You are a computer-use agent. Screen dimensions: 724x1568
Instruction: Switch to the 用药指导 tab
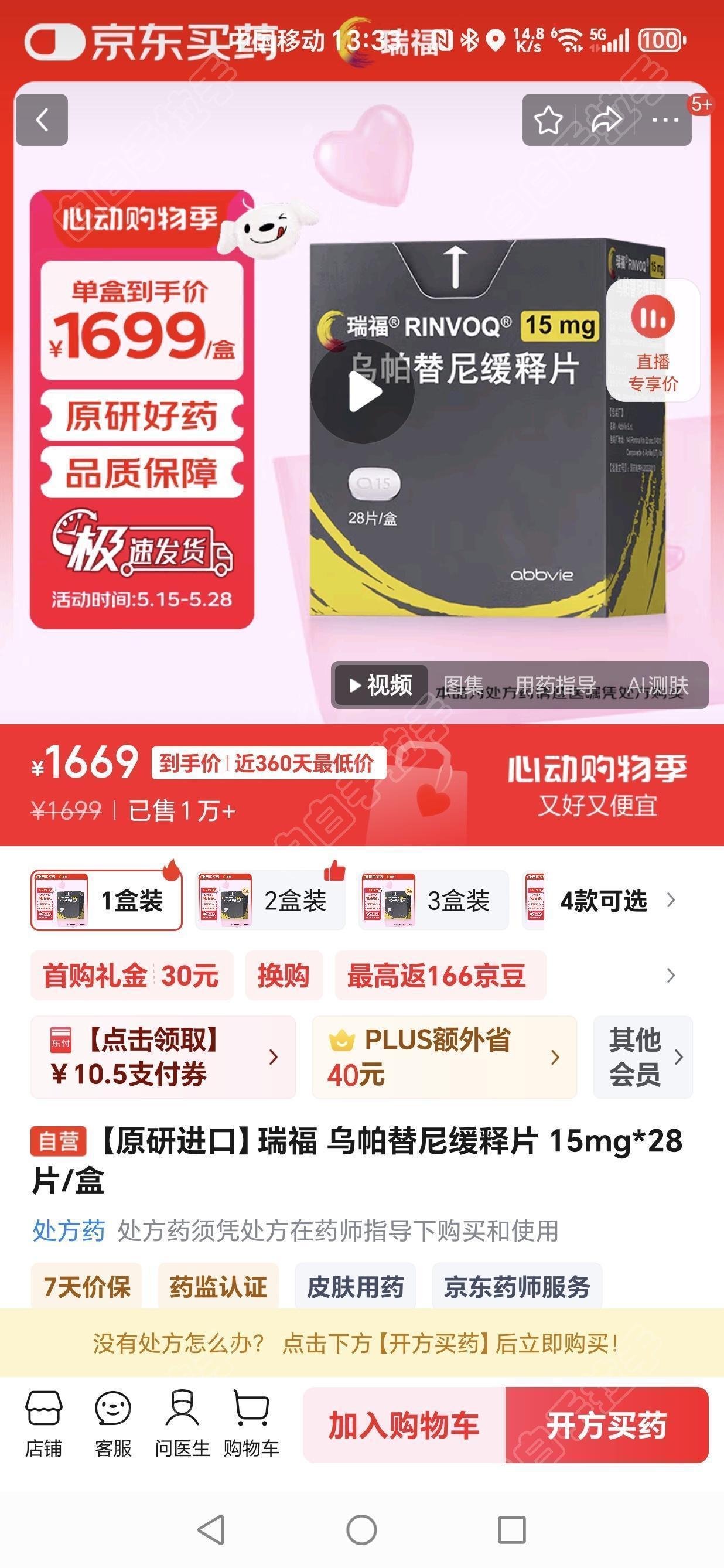[555, 685]
